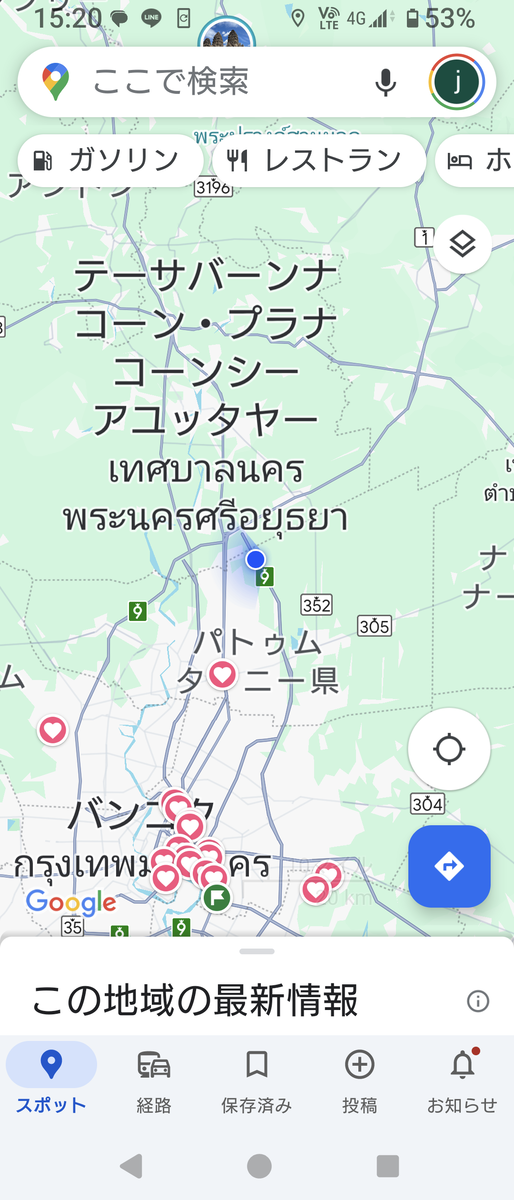514x1200 pixels.
Task: Tap the saved heart pin near パトゥムターニー県
Action: click(221, 675)
